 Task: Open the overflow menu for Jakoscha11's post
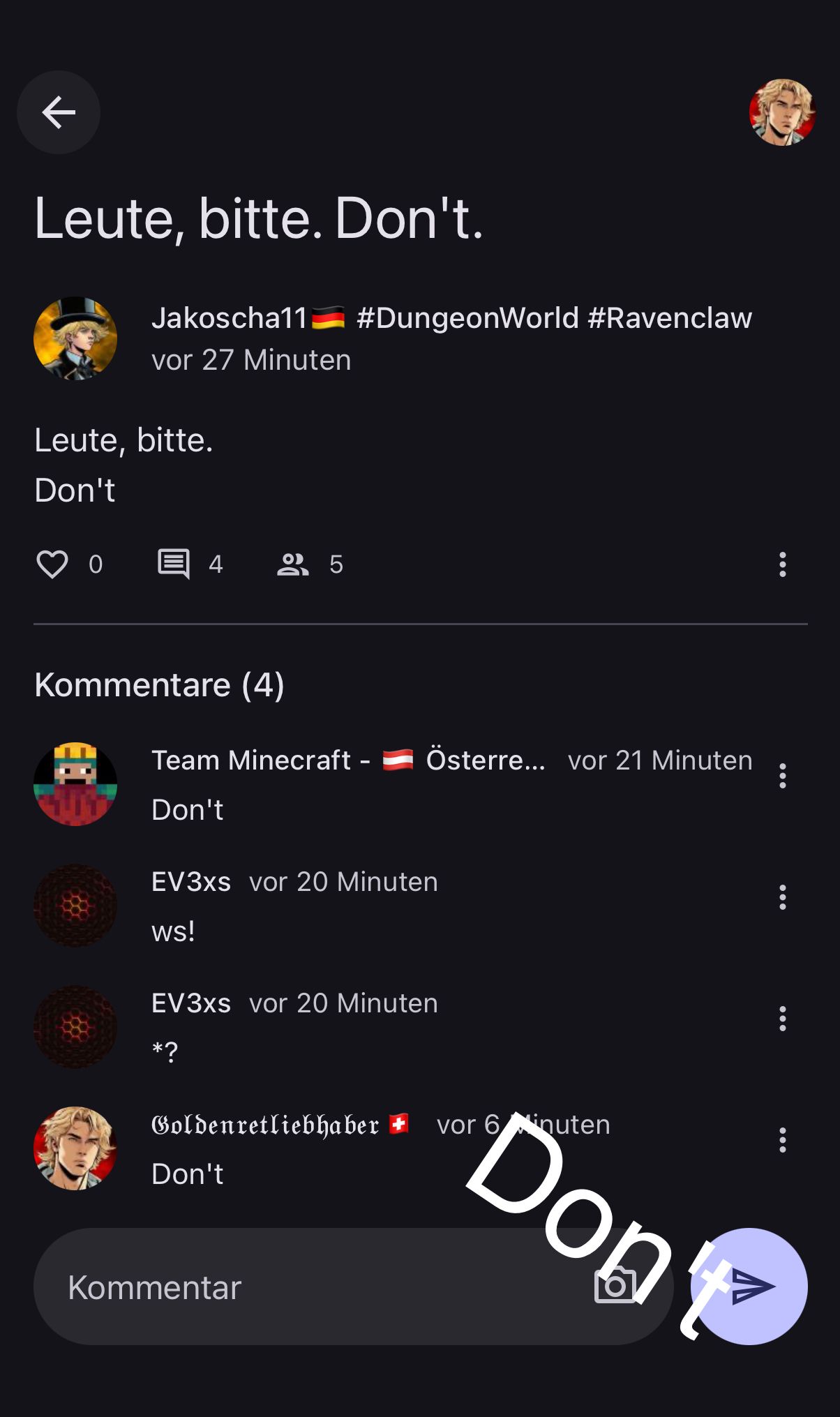tap(782, 564)
